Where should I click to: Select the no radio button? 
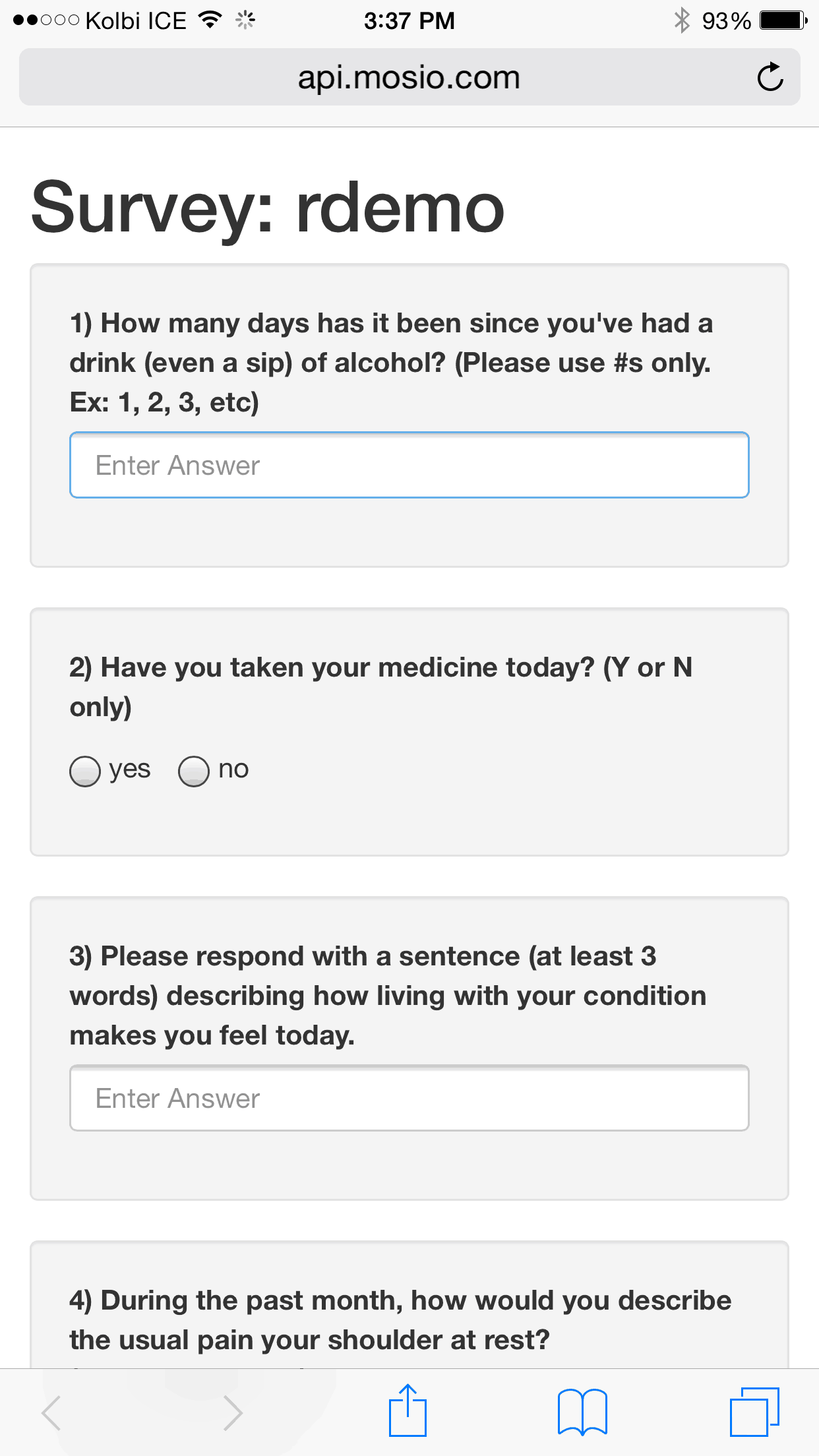[x=194, y=771]
